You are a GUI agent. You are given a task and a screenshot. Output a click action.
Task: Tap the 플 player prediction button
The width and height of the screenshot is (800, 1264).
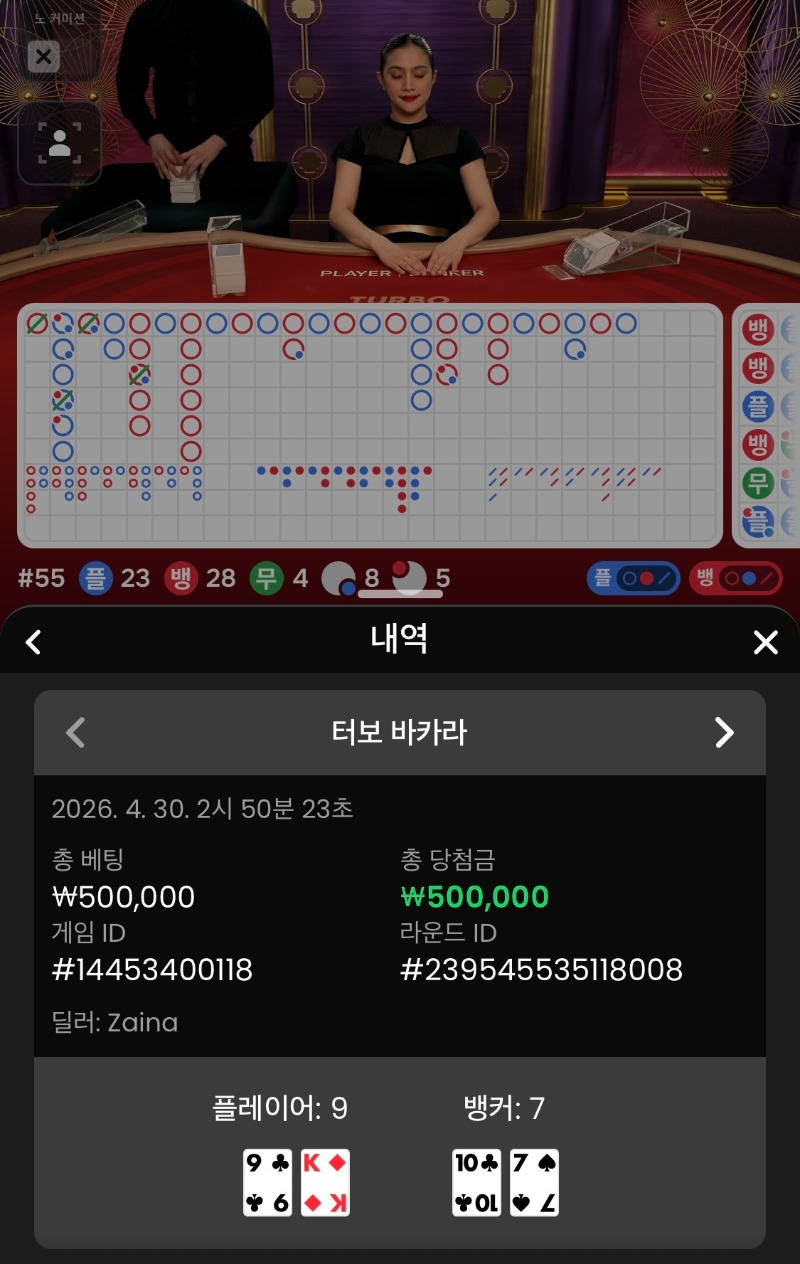click(x=634, y=578)
